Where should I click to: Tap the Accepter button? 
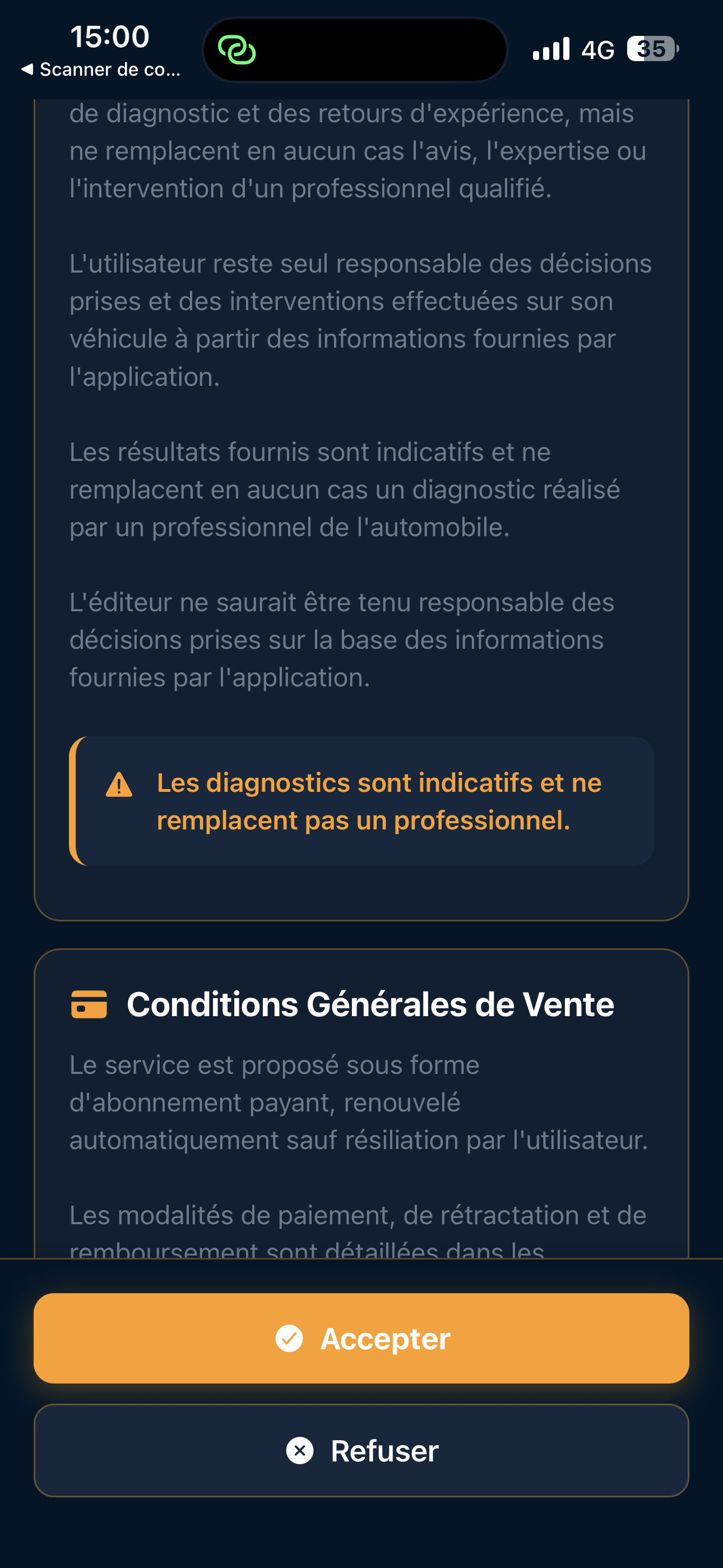pos(361,1339)
